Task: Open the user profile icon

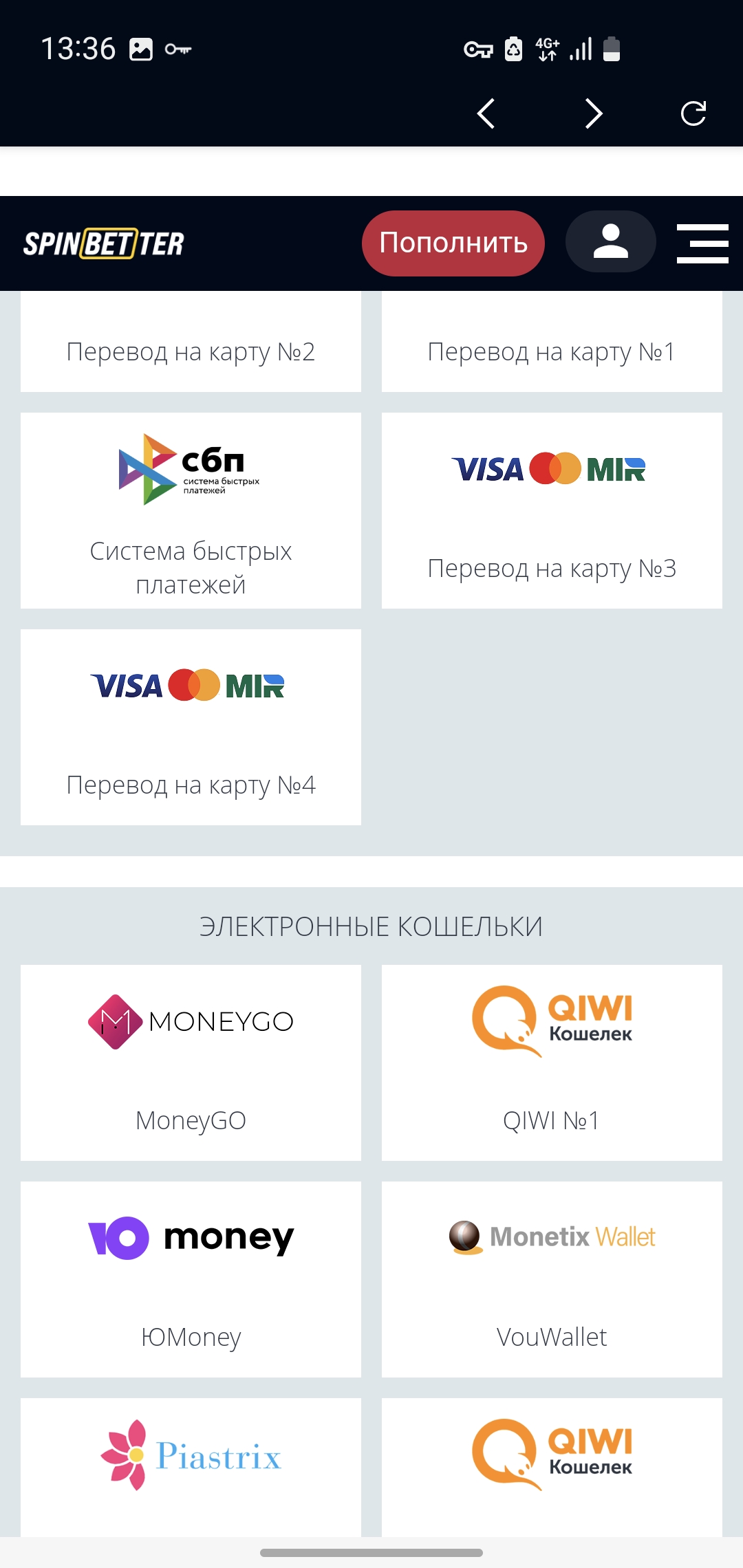Action: 610,241
